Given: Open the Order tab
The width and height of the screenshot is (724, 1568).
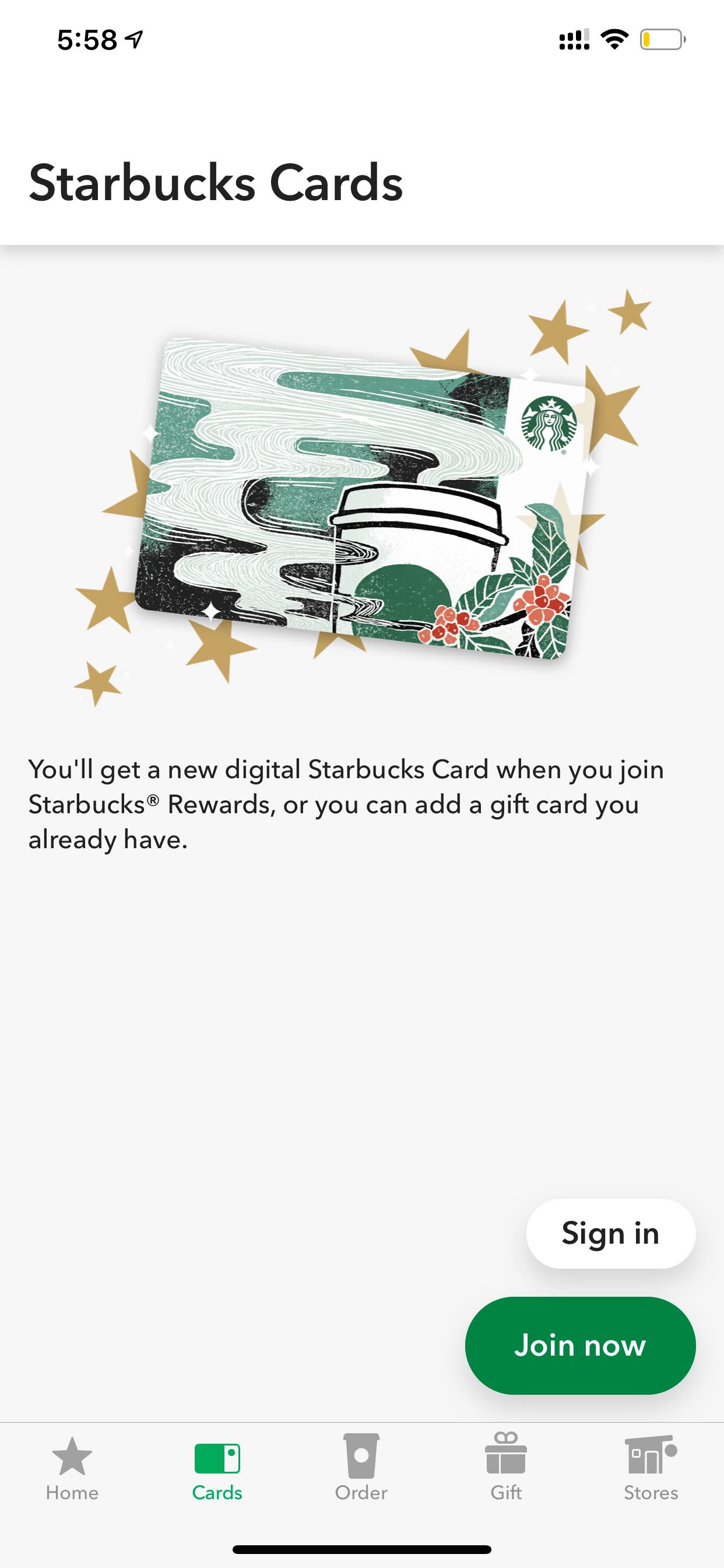Looking at the screenshot, I should pyautogui.click(x=361, y=1468).
